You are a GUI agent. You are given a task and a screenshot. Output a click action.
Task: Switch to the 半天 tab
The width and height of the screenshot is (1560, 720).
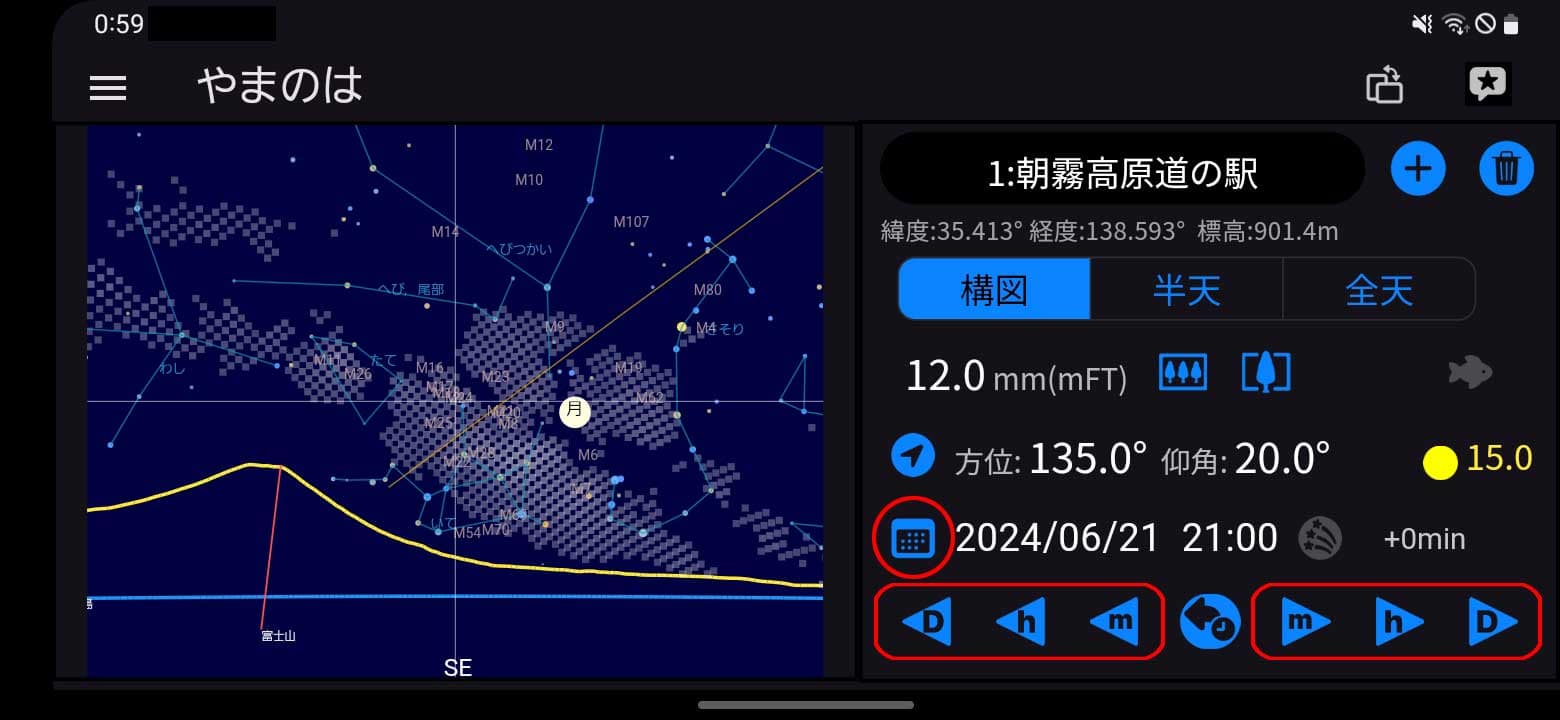[x=1186, y=290]
